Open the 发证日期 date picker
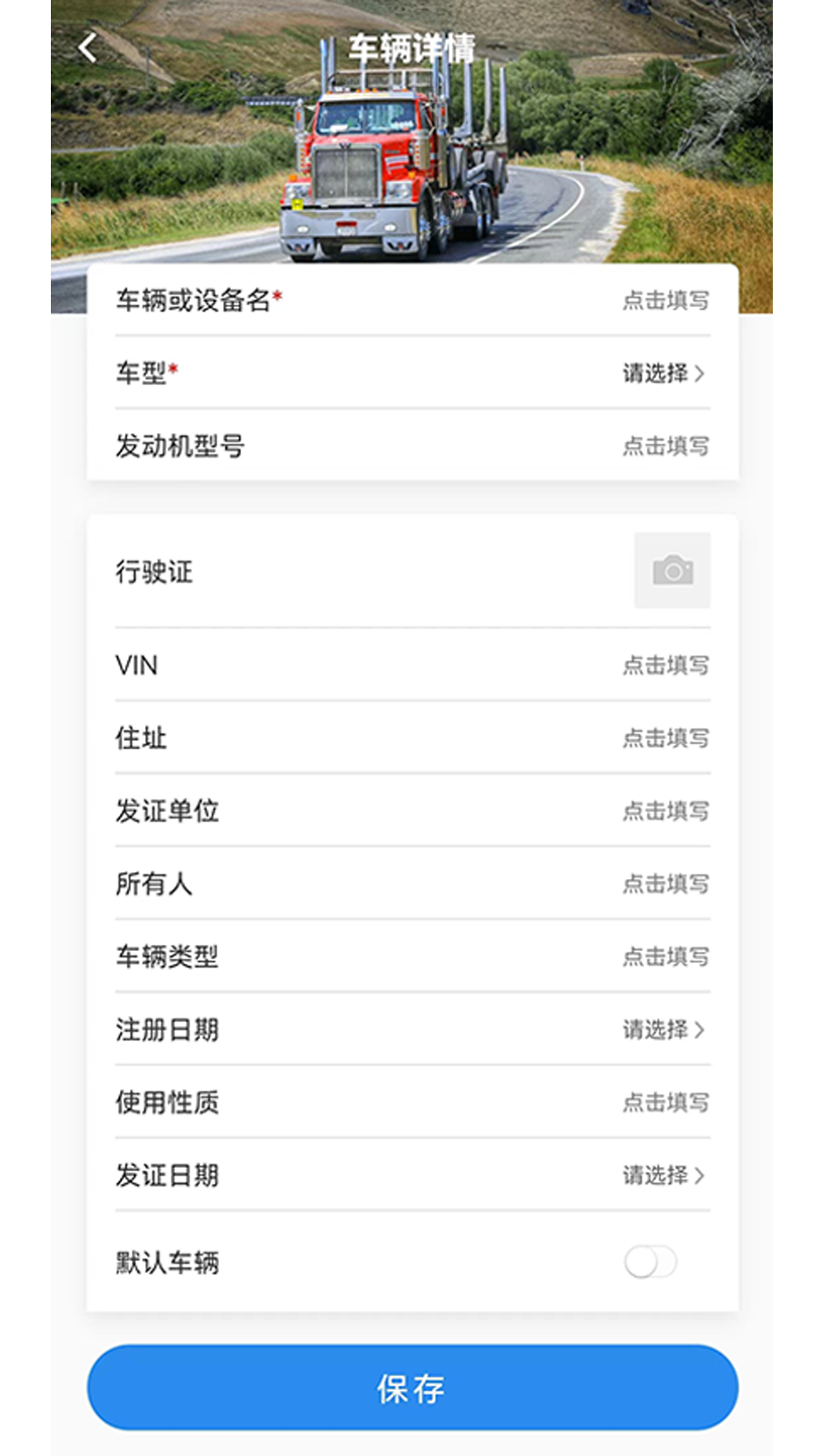The height and width of the screenshot is (1456, 819). coord(664,1176)
